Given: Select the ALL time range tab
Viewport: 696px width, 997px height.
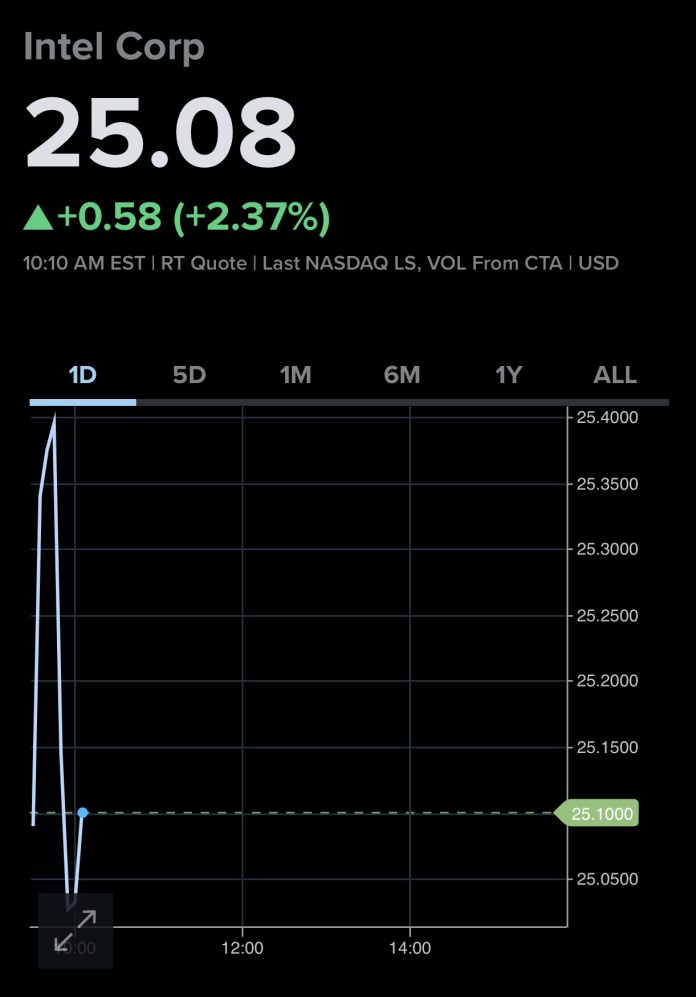Looking at the screenshot, I should pos(615,375).
